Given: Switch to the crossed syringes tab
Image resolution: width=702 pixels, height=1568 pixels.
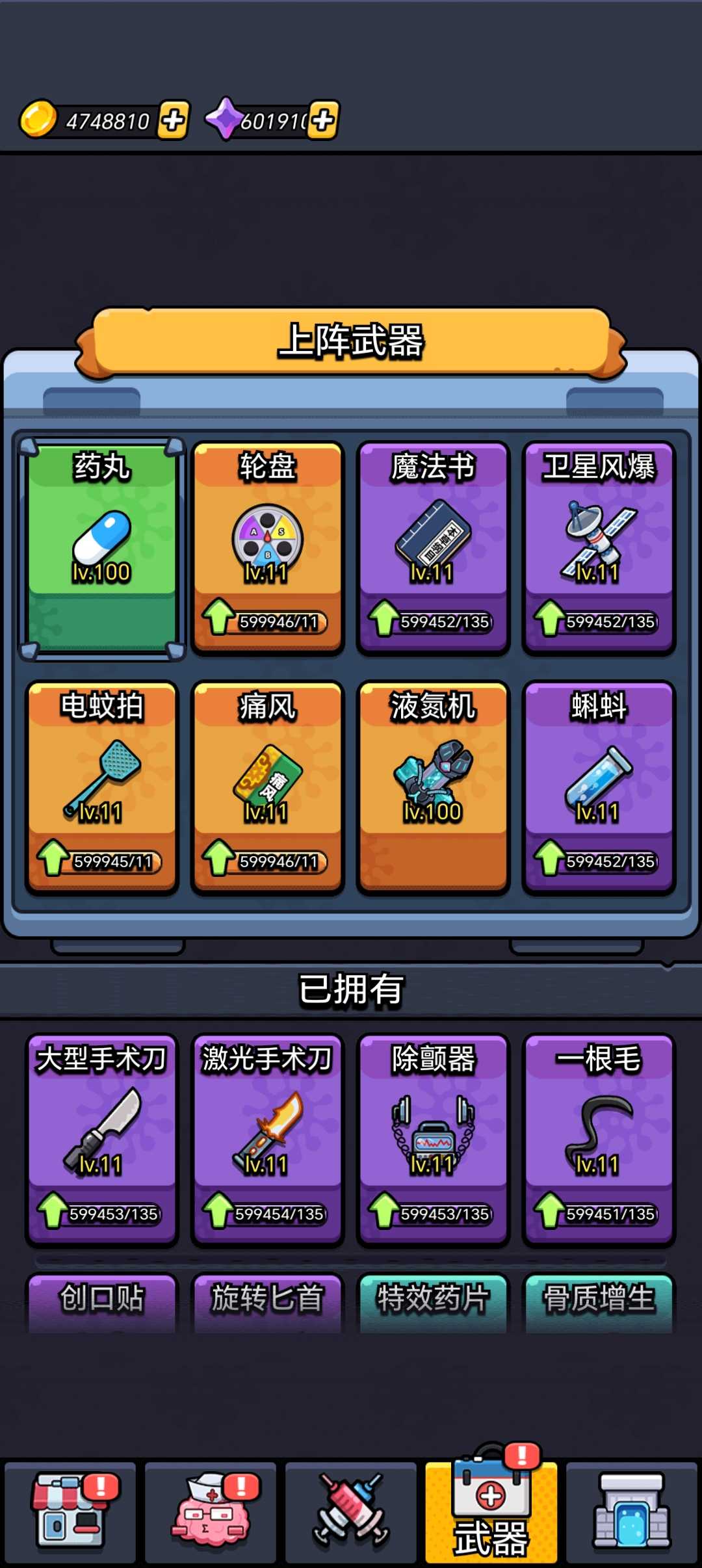Looking at the screenshot, I should [351, 1512].
